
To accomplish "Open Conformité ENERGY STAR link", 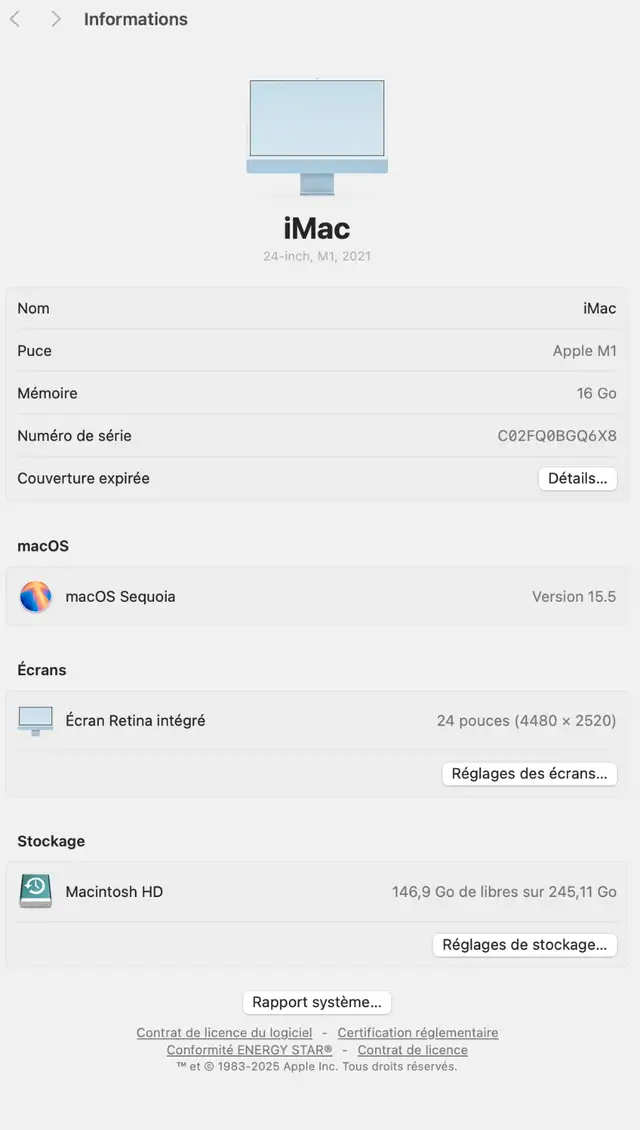I will pos(249,1050).
